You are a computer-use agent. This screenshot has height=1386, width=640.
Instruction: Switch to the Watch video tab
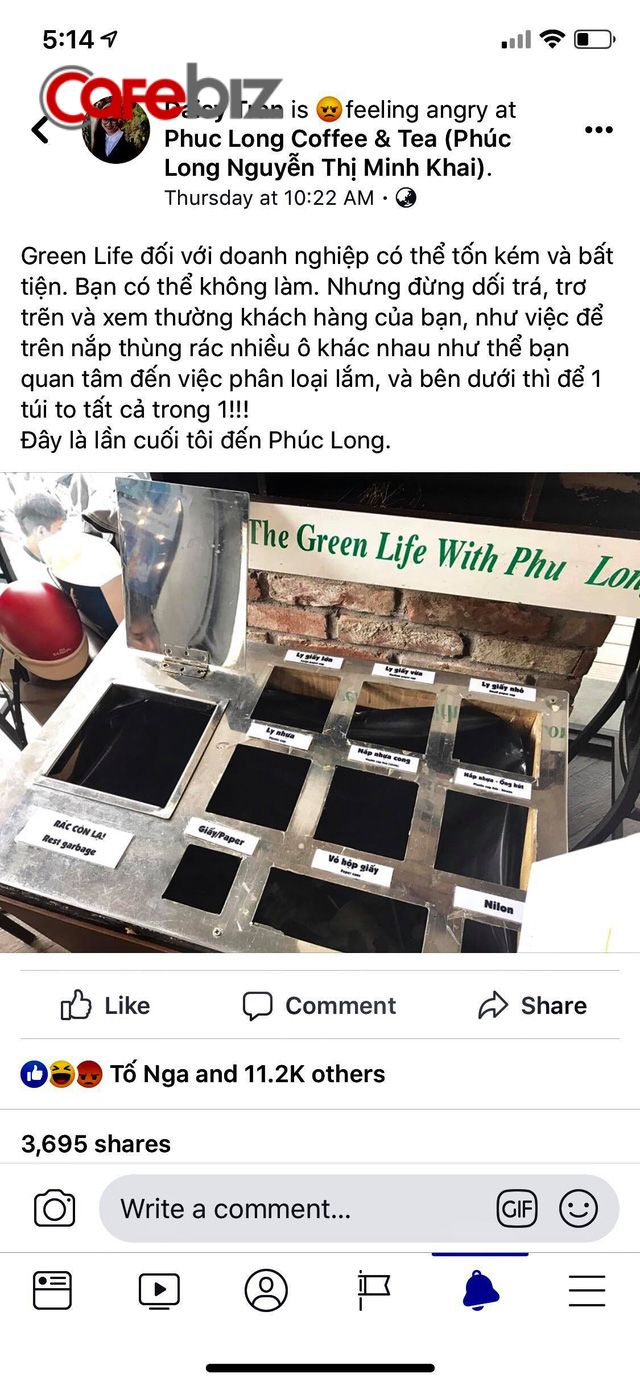pos(159,1291)
